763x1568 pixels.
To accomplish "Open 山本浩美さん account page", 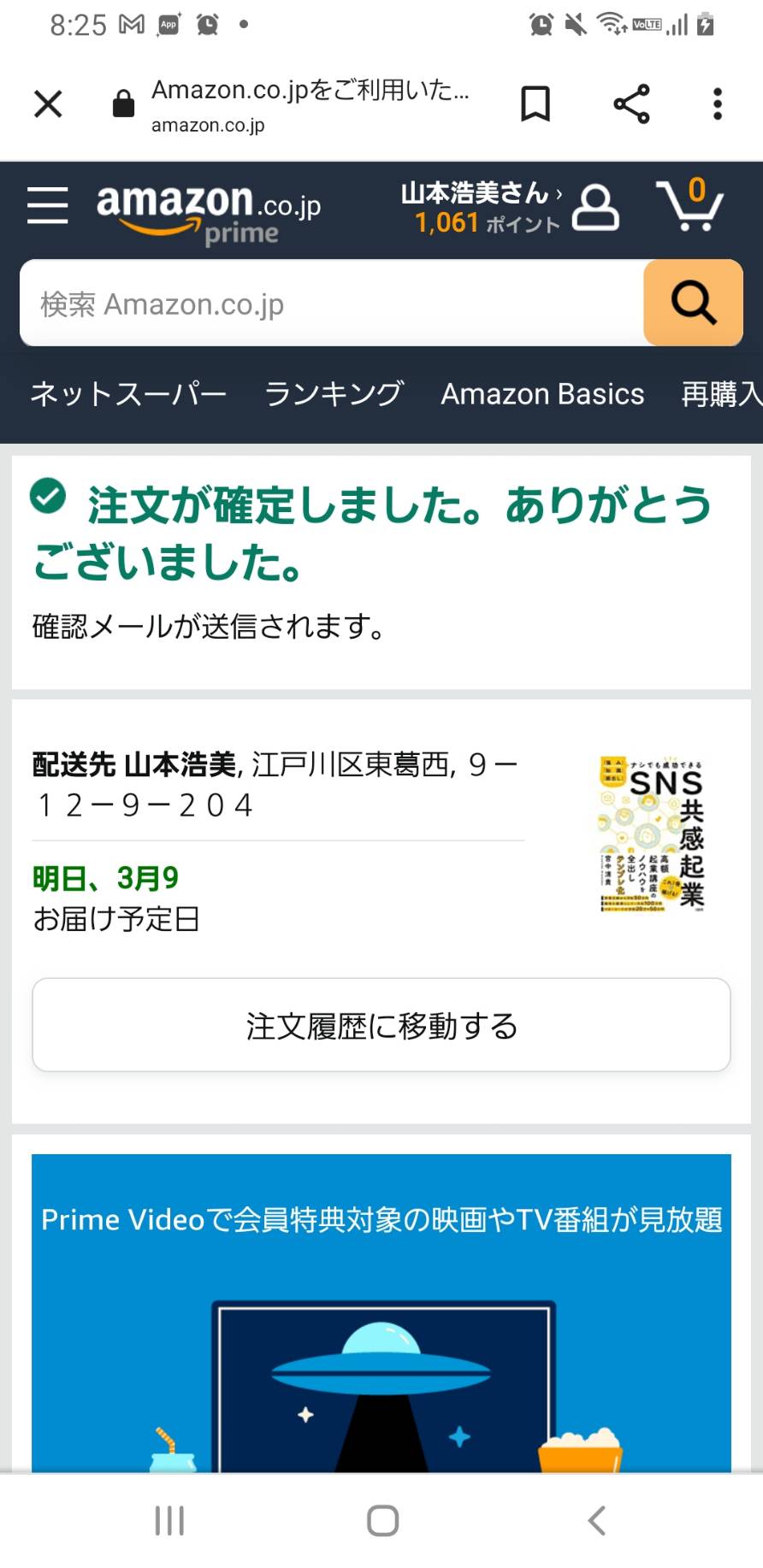I will (x=509, y=207).
